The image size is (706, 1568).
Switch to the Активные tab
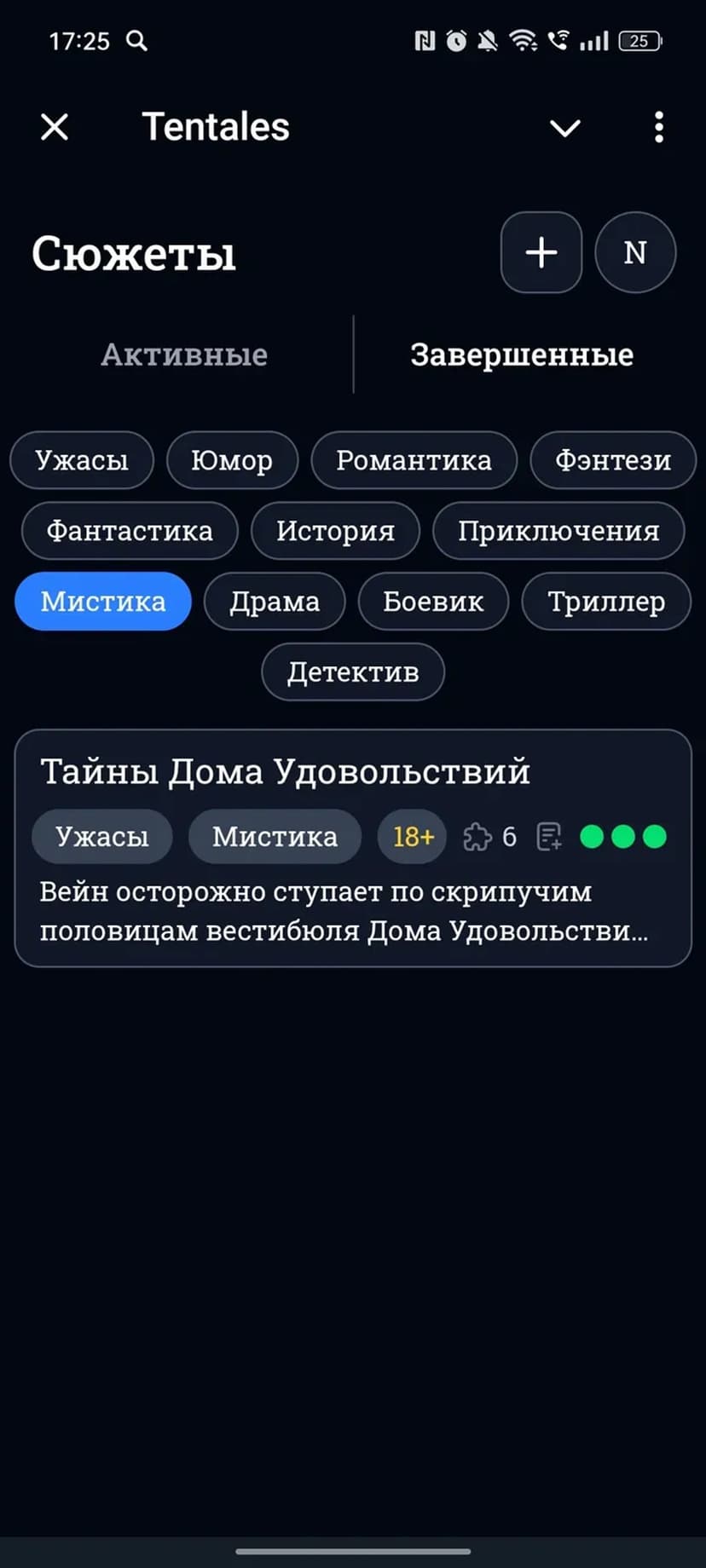click(184, 355)
